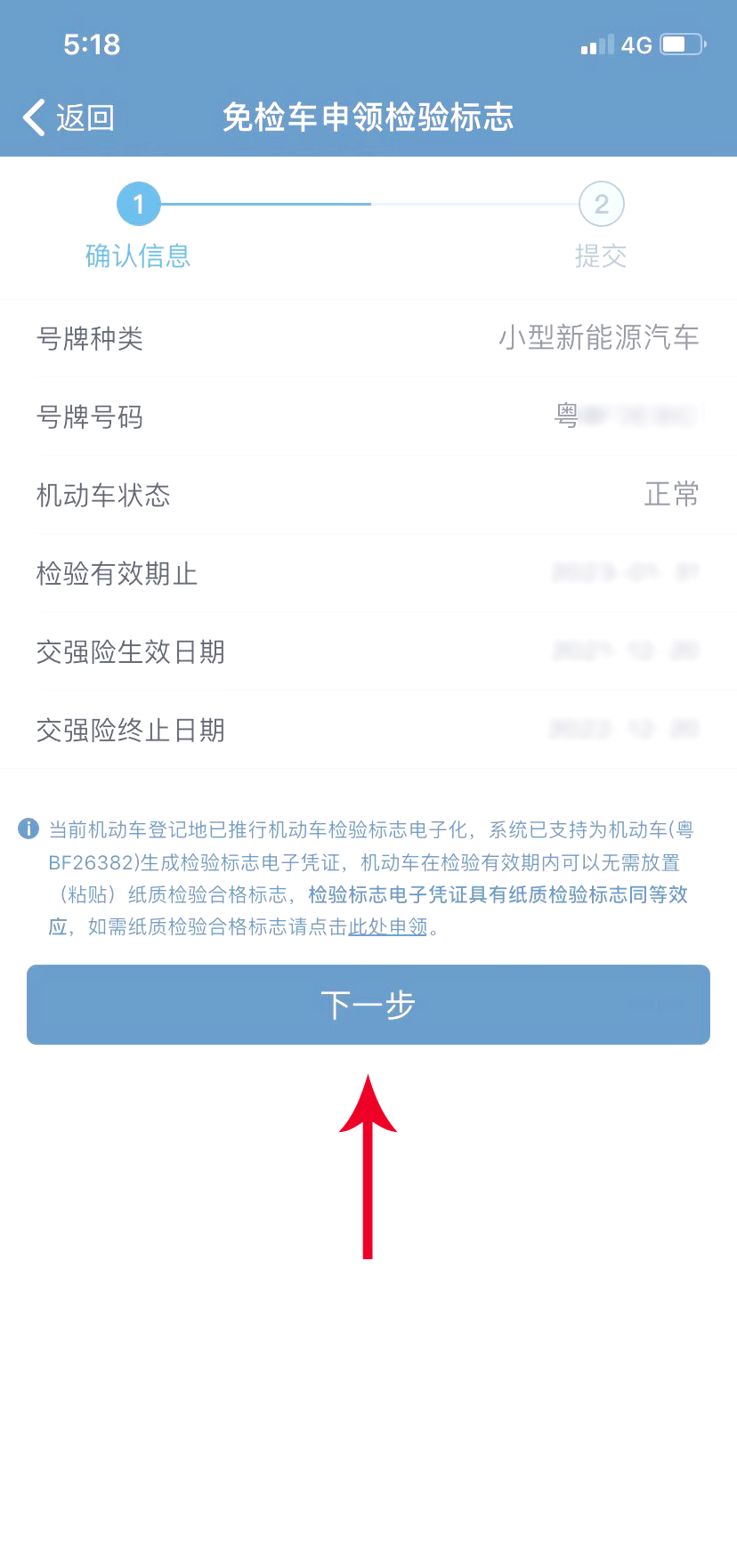
Task: Go back using the 返回 button
Action: click(x=69, y=117)
